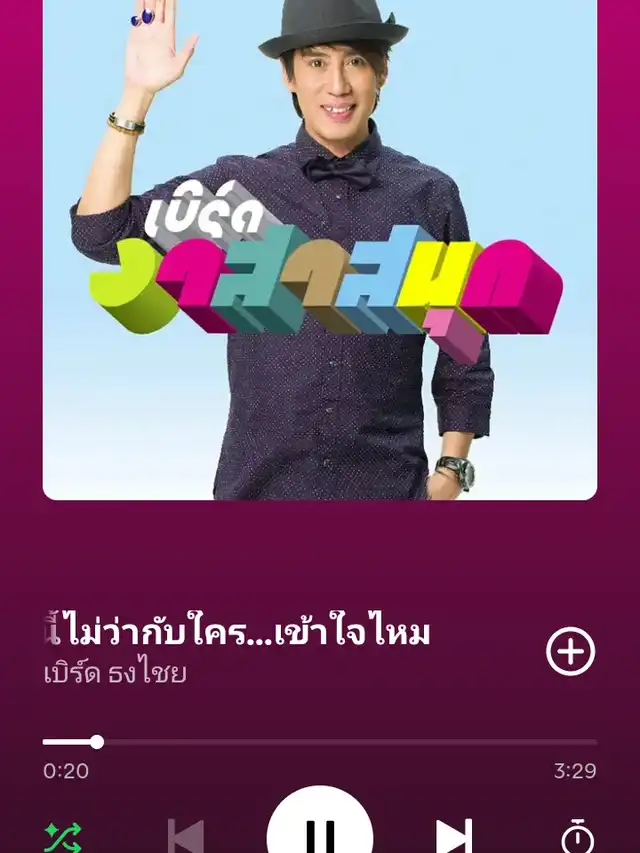This screenshot has height=853, width=640.
Task: Open artist เบิร์ด ธงไชย
Action: [115, 673]
